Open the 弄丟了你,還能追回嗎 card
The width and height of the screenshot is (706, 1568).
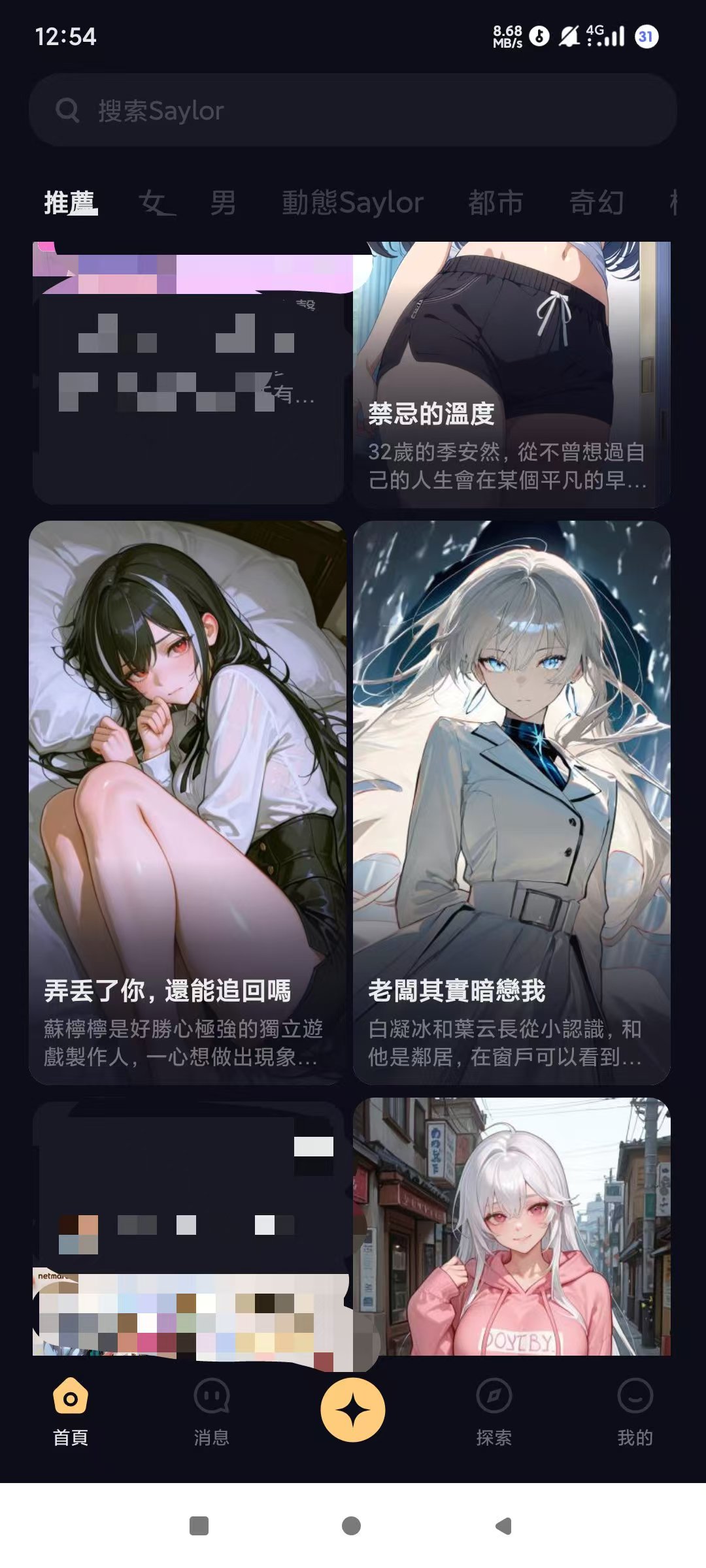(188, 802)
